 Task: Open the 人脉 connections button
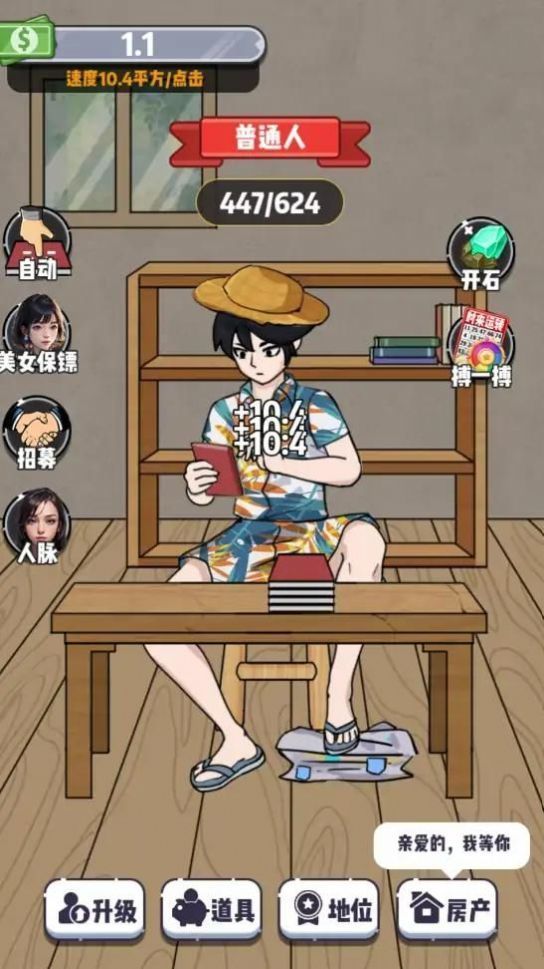coord(37,526)
